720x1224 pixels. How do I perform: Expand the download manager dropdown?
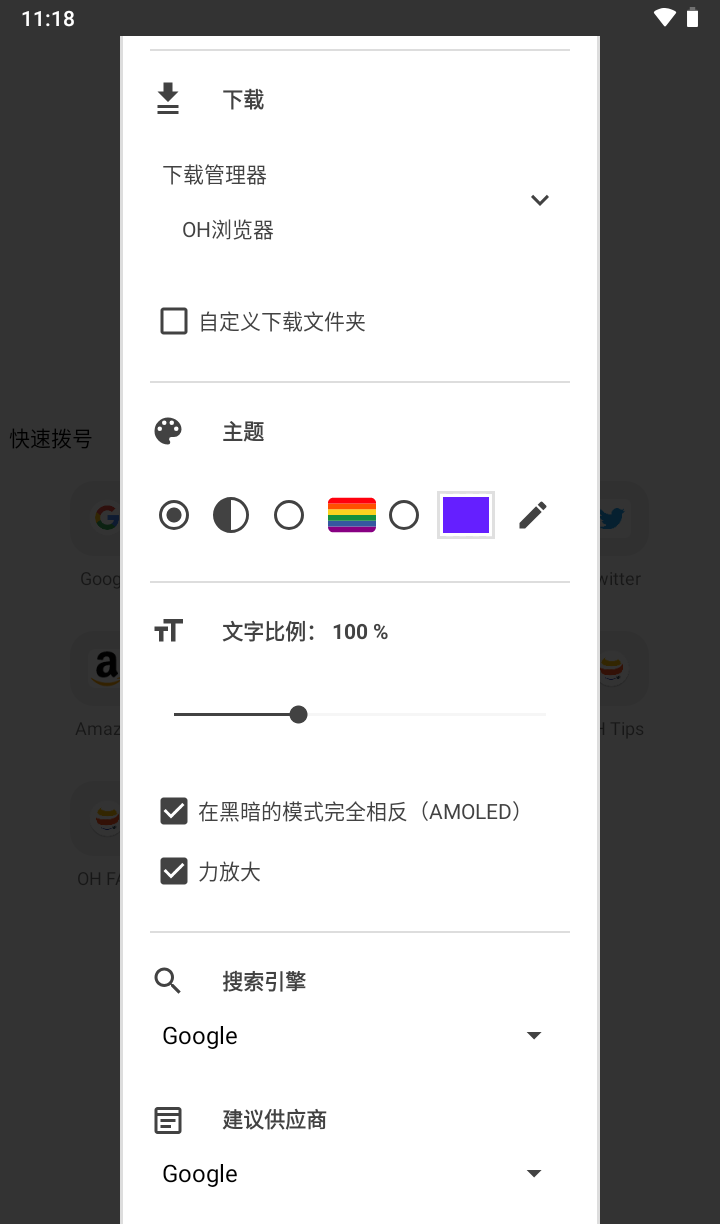coord(540,200)
